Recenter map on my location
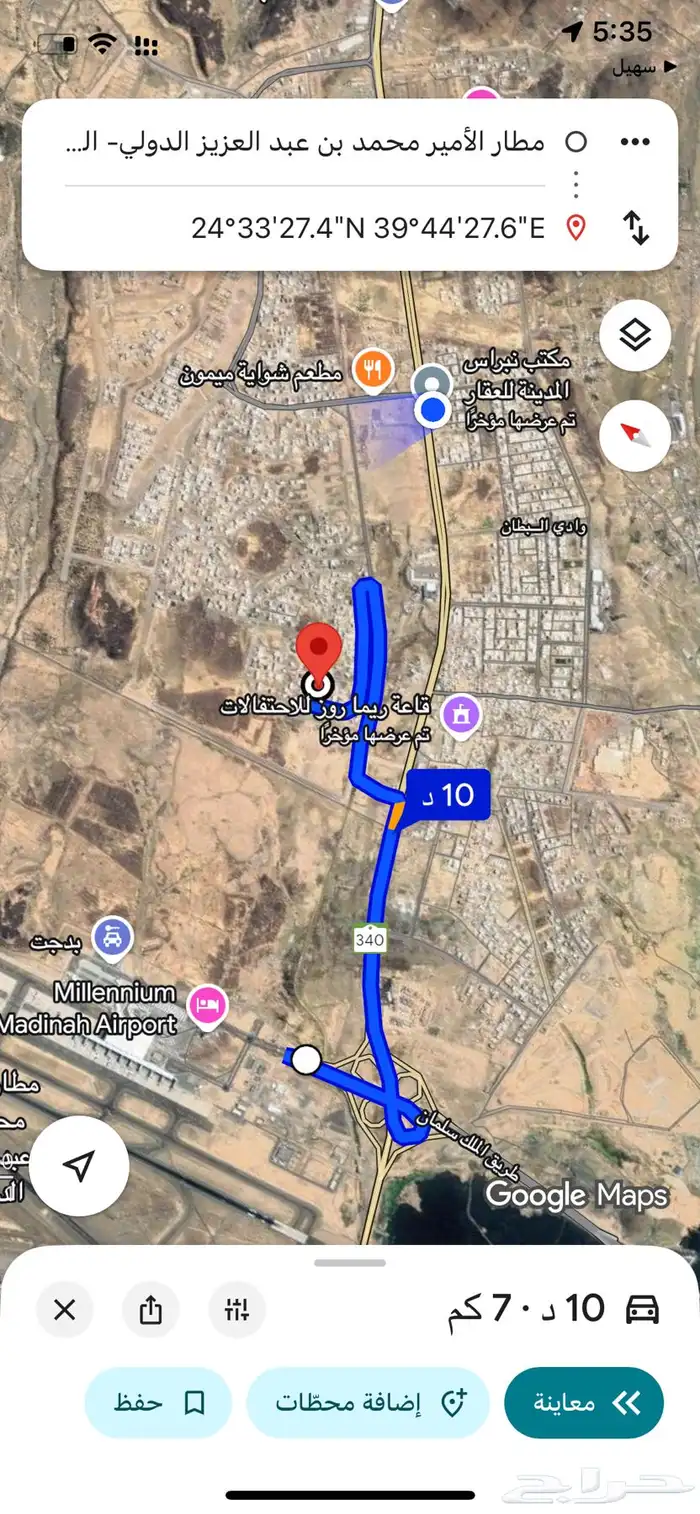This screenshot has width=700, height=1514. click(x=79, y=1165)
